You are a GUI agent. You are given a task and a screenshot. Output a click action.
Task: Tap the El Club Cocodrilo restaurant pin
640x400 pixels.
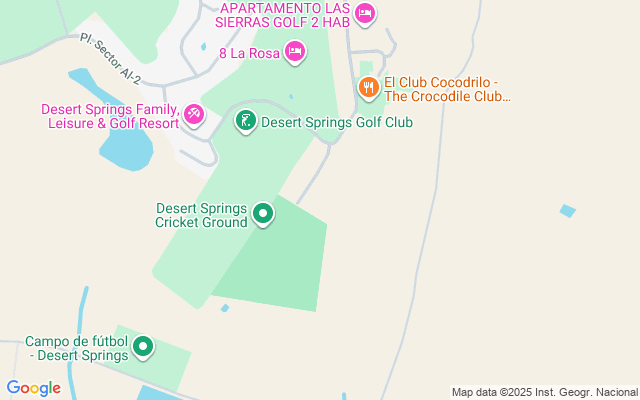pyautogui.click(x=369, y=88)
